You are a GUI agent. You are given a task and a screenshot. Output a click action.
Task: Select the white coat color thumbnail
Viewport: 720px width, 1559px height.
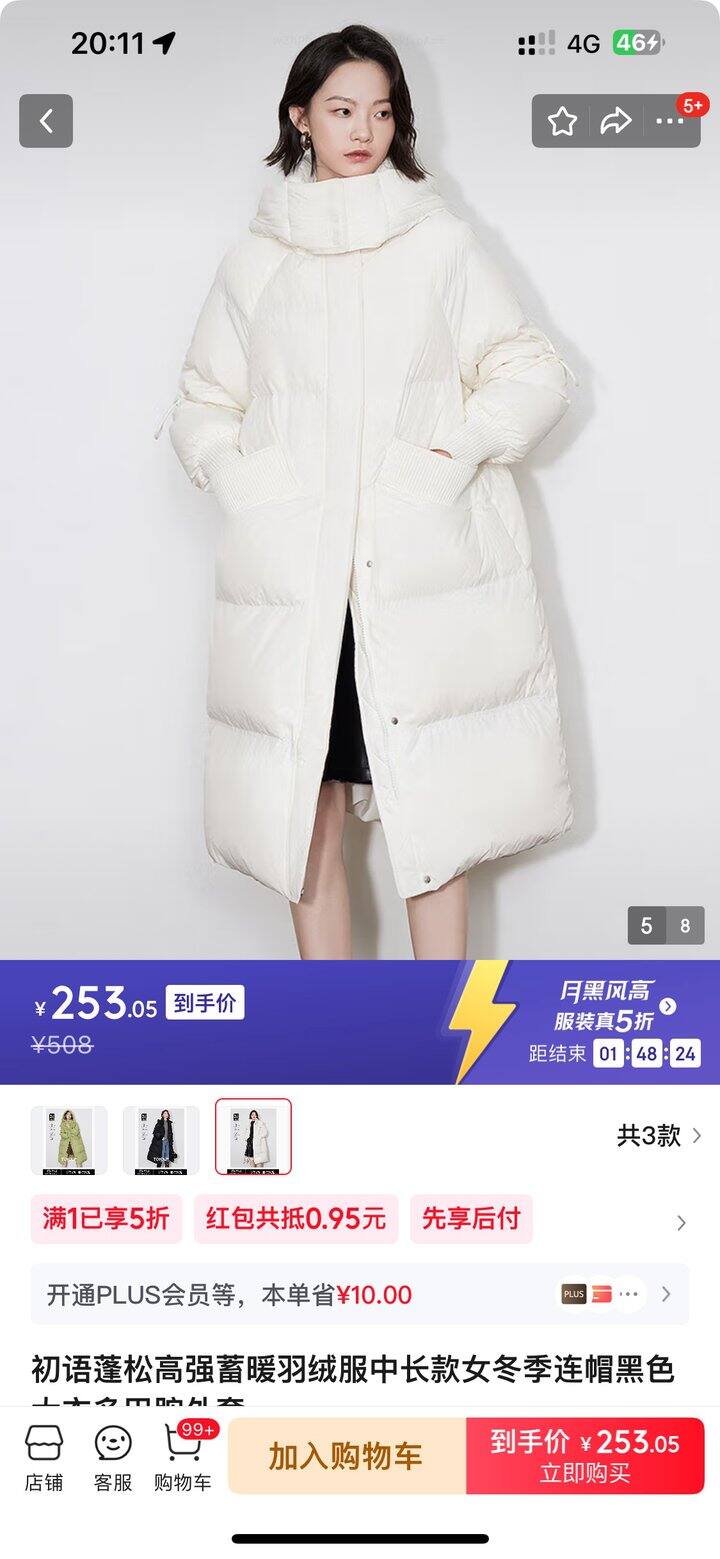pos(253,1137)
